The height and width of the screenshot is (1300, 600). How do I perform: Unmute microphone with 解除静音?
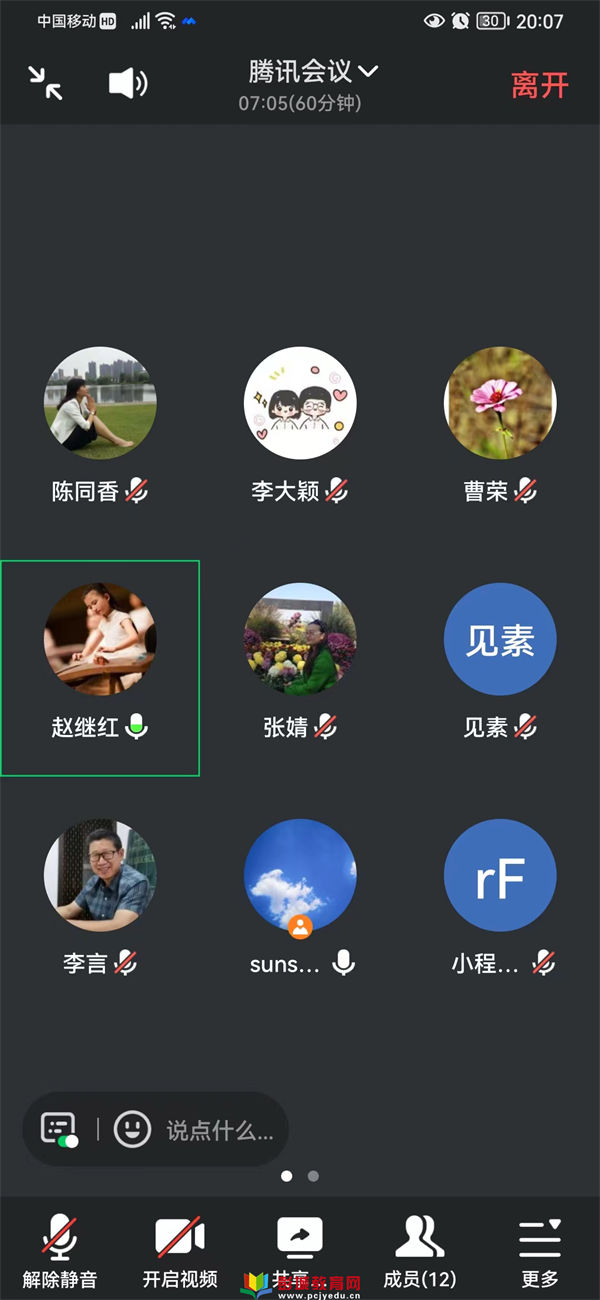pos(60,1250)
